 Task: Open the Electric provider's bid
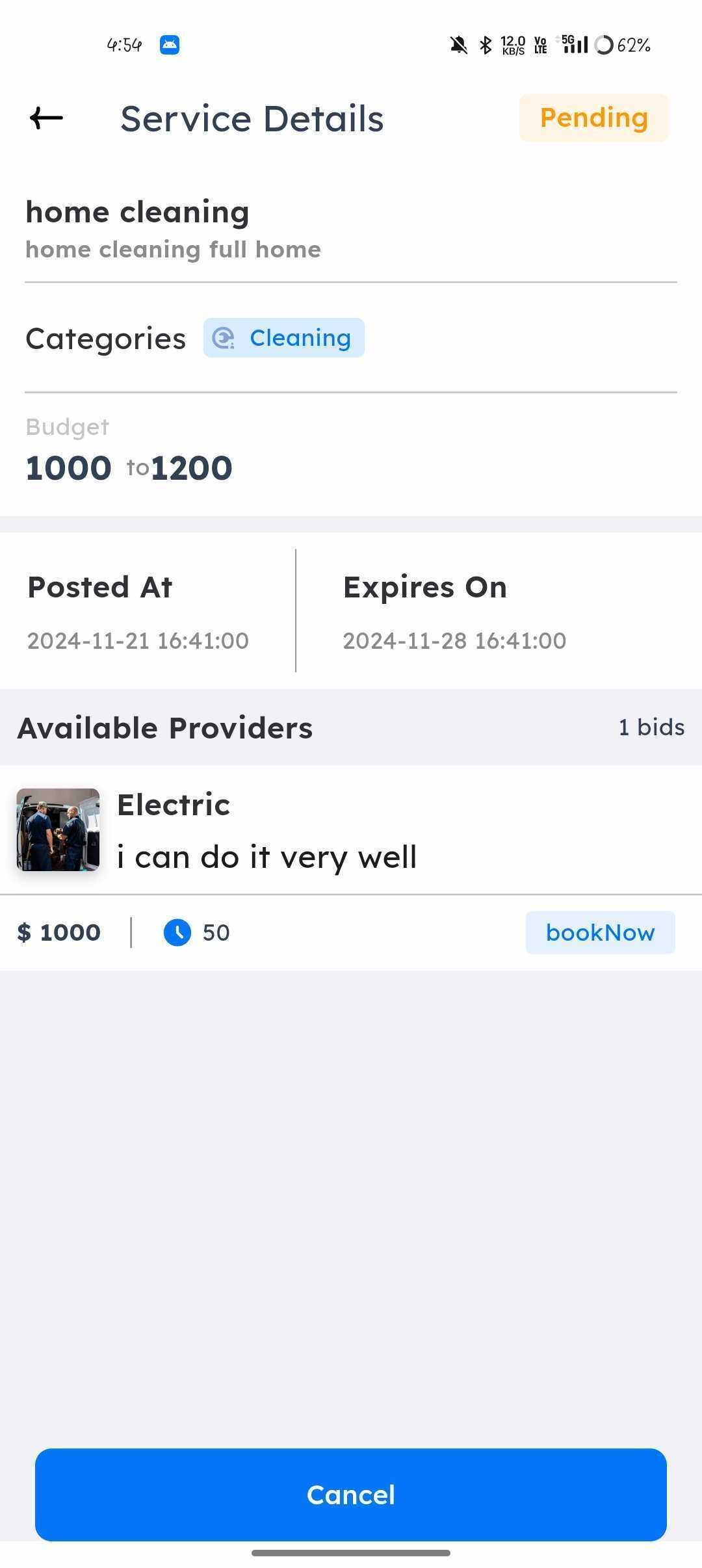(266, 830)
